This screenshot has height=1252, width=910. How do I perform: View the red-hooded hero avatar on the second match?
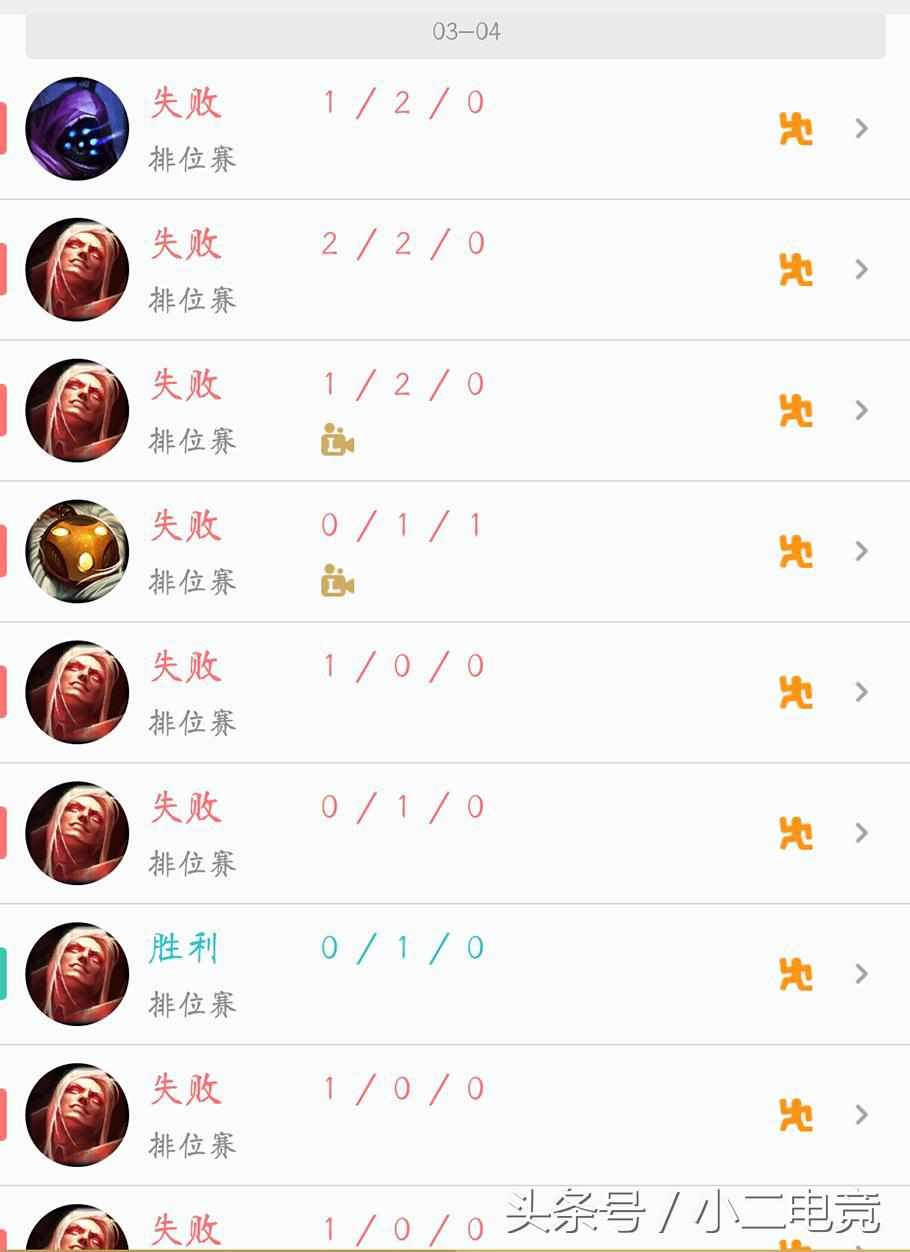[76, 269]
